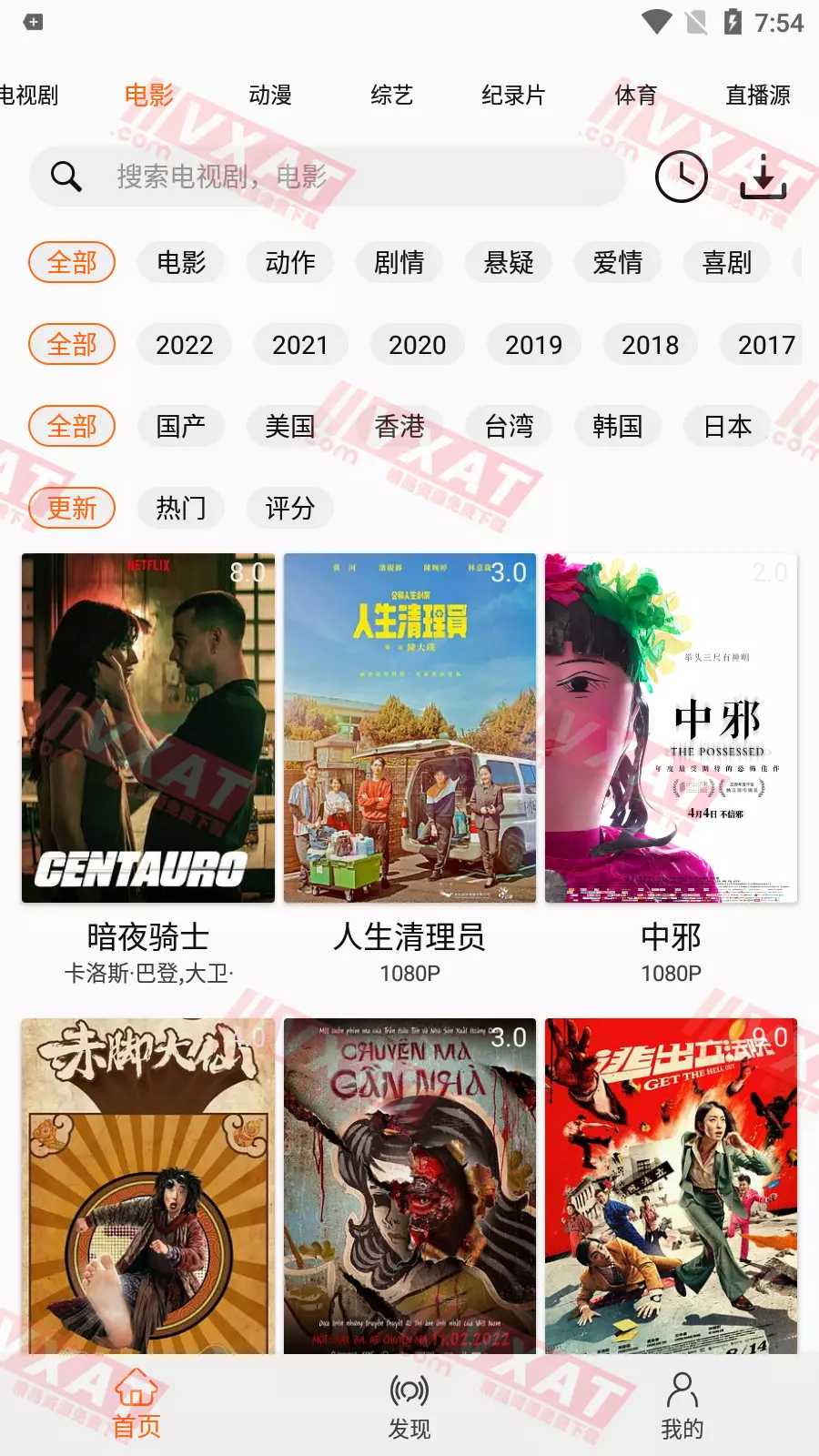Open the search history clock icon
This screenshot has width=819, height=1456.
[681, 177]
